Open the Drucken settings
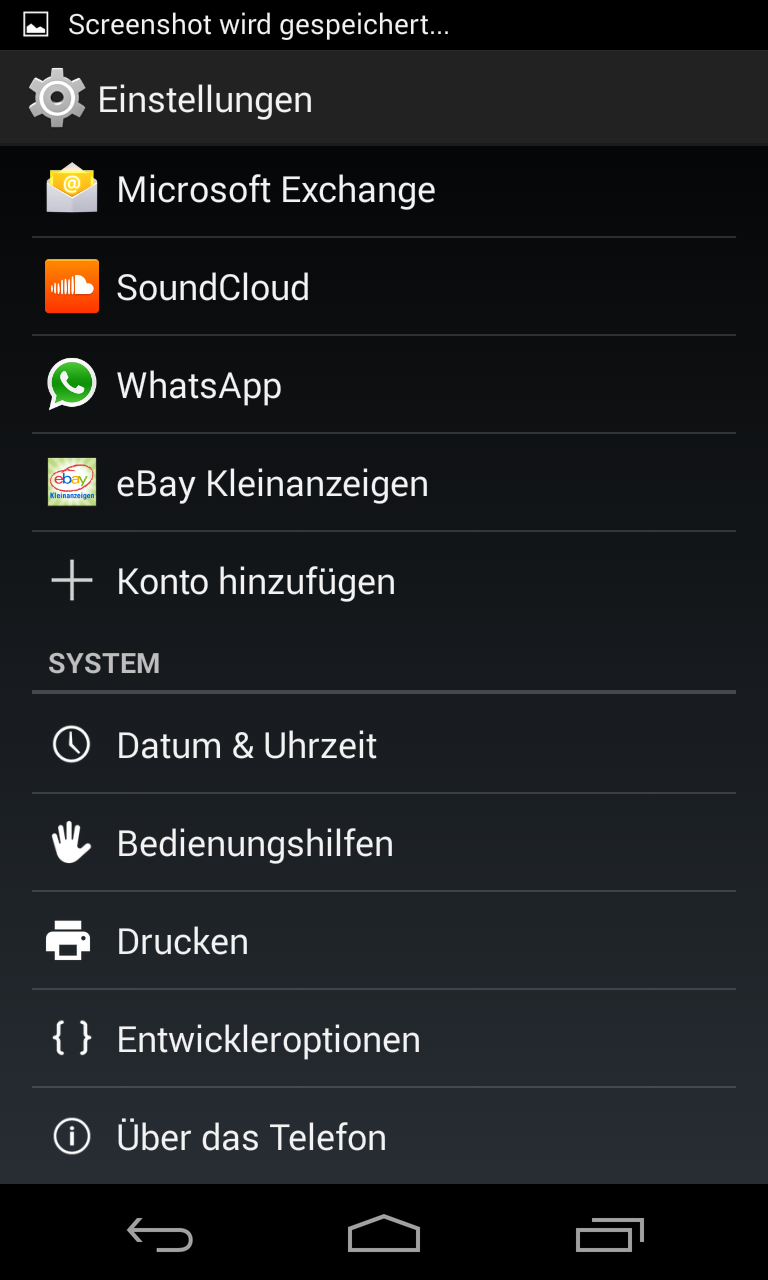768x1280 pixels. [x=384, y=941]
